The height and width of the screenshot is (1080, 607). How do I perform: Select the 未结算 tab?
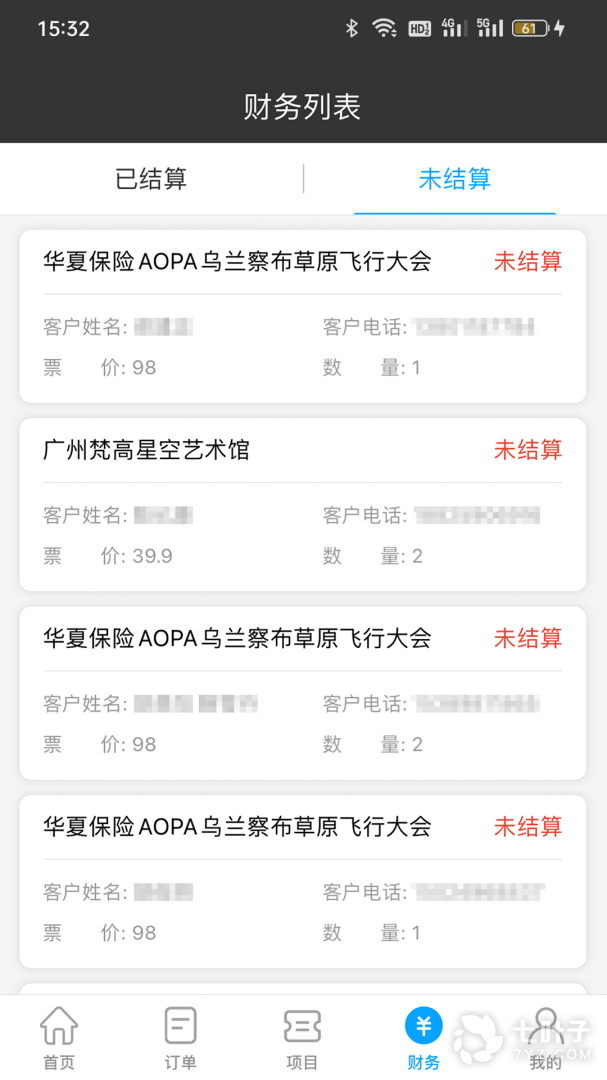coord(454,179)
